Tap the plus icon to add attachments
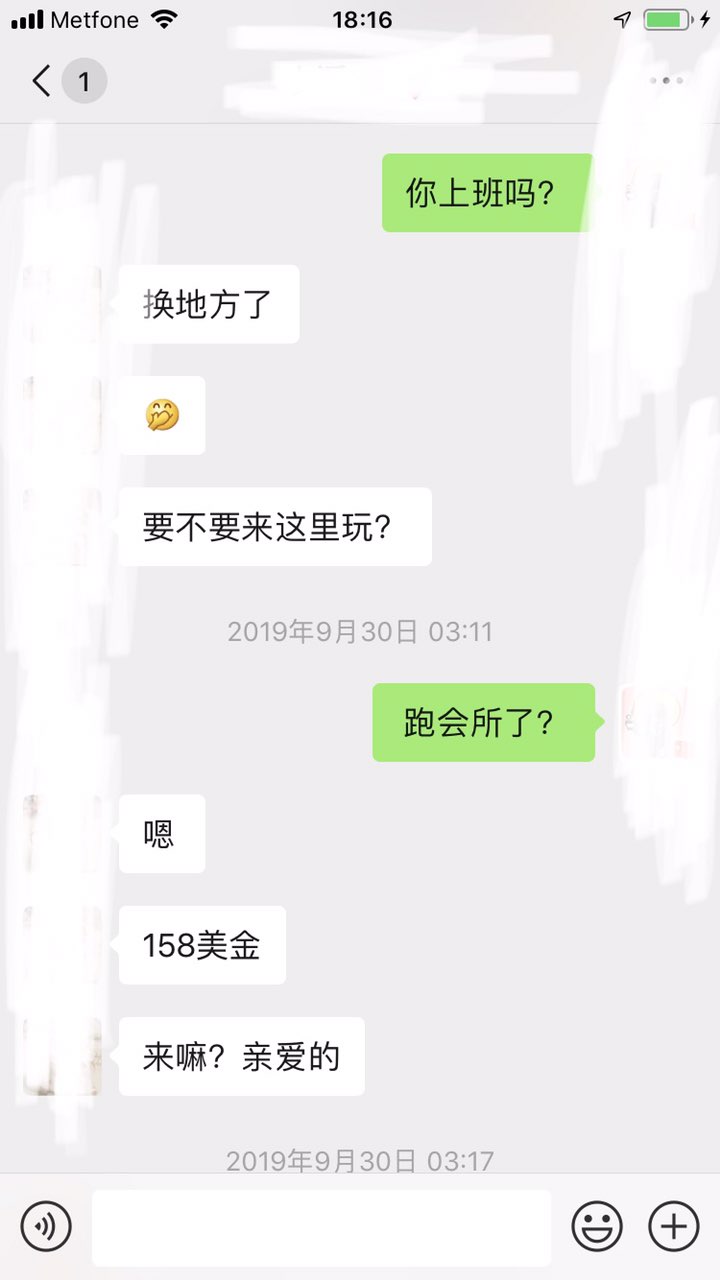Image resolution: width=720 pixels, height=1280 pixels. point(673,1225)
